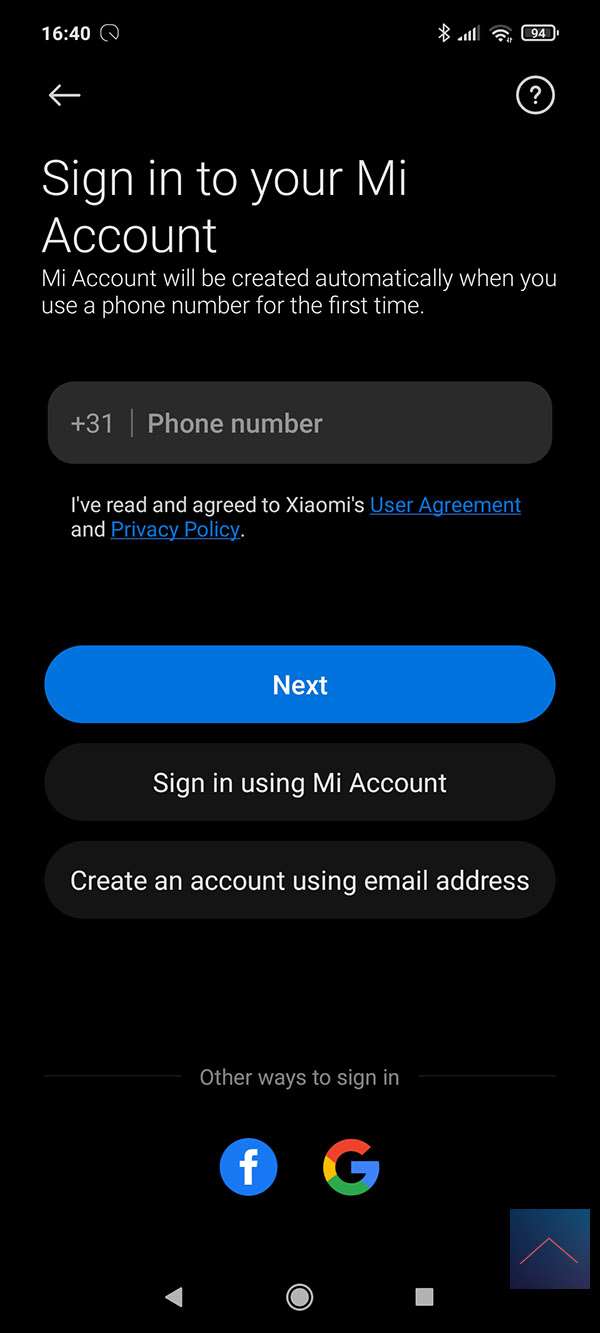Change the +31 country code
Image resolution: width=600 pixels, height=1333 pixels.
pos(92,423)
